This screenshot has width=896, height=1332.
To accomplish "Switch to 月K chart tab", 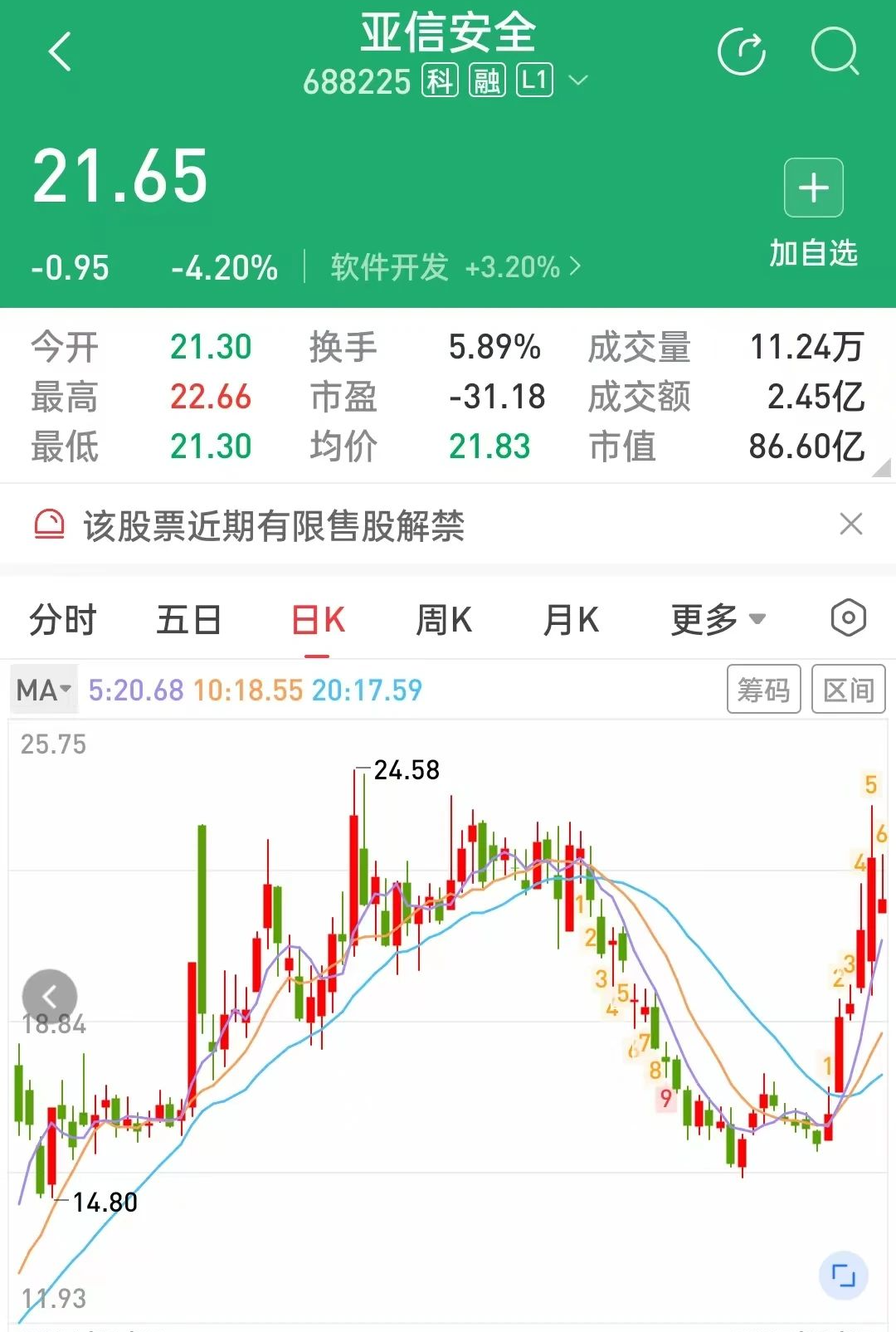I will pyautogui.click(x=571, y=620).
